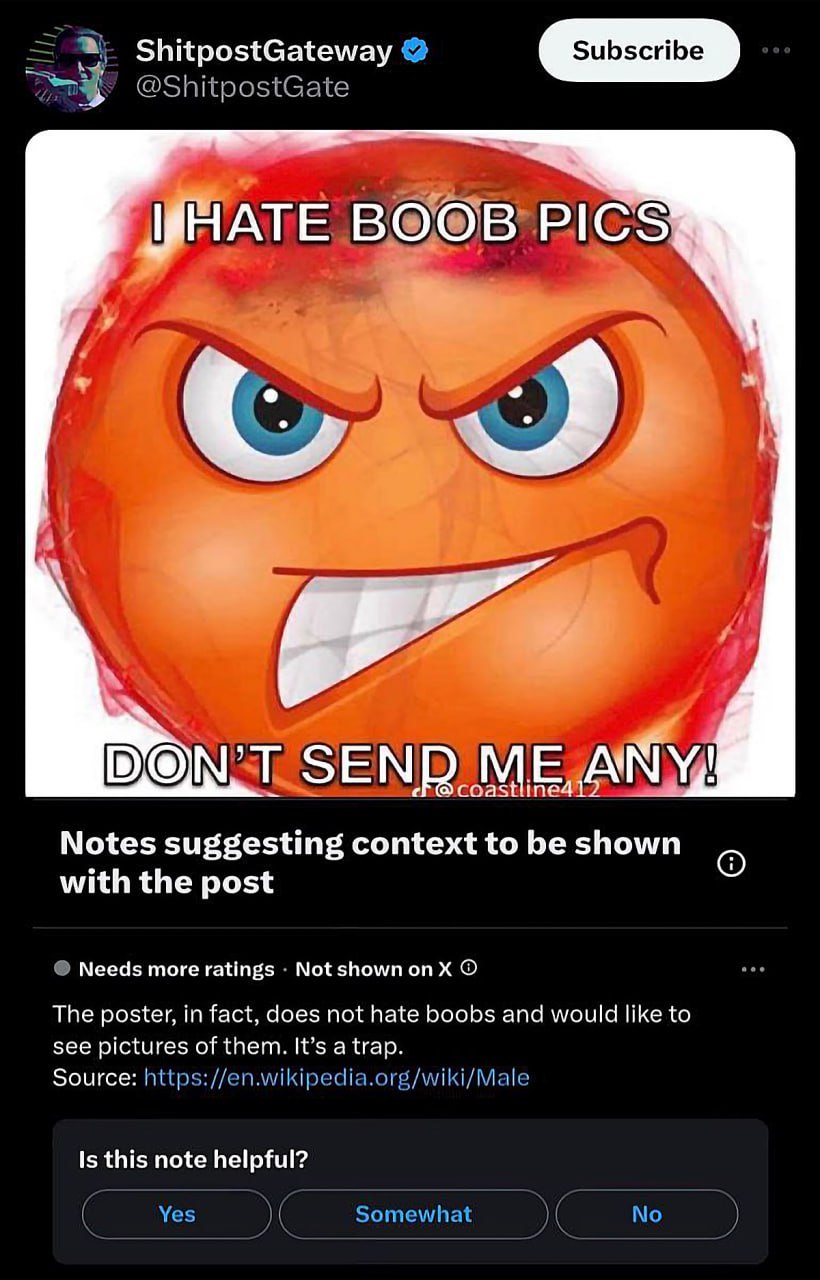820x1280 pixels.
Task: Open the Wikipedia source link
Action: tap(337, 1077)
